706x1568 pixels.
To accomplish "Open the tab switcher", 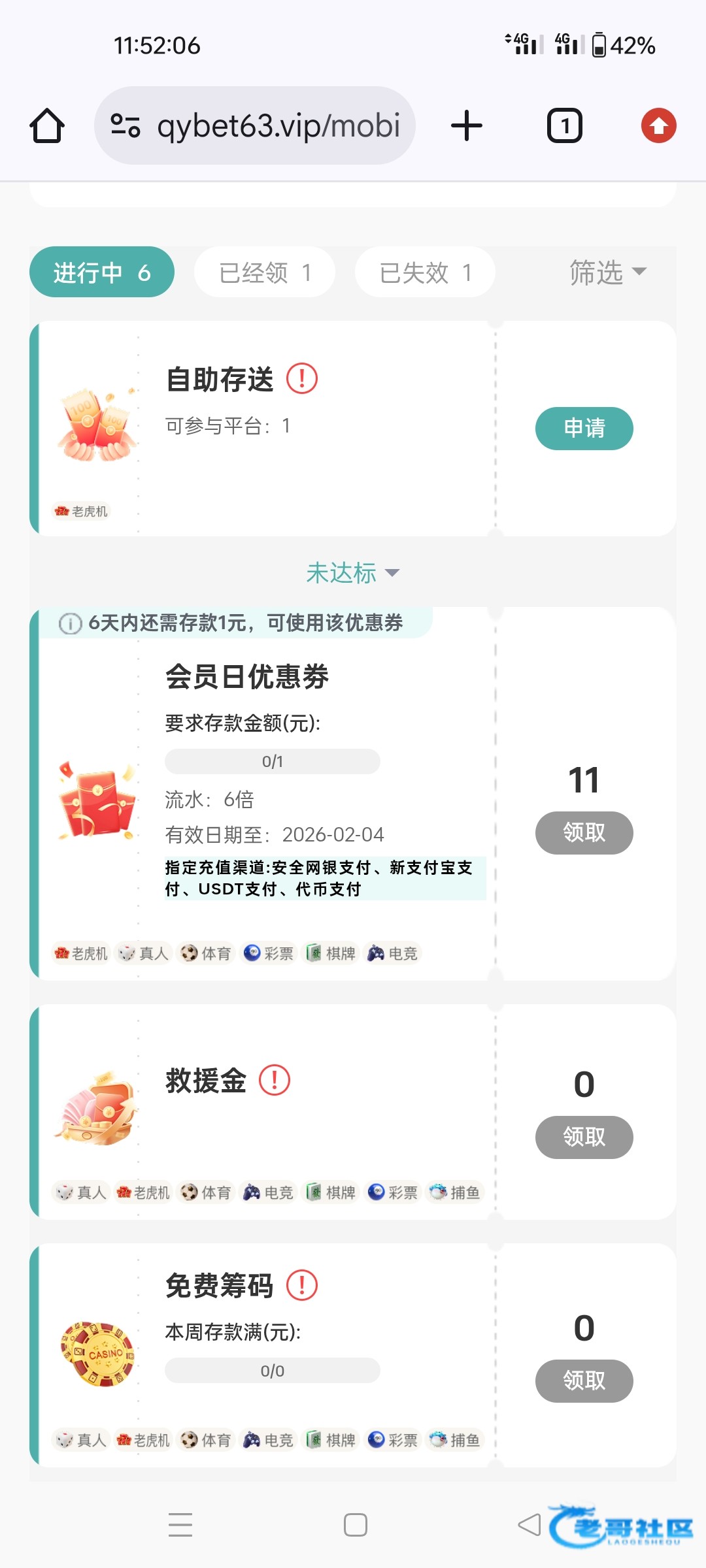I will tap(565, 125).
